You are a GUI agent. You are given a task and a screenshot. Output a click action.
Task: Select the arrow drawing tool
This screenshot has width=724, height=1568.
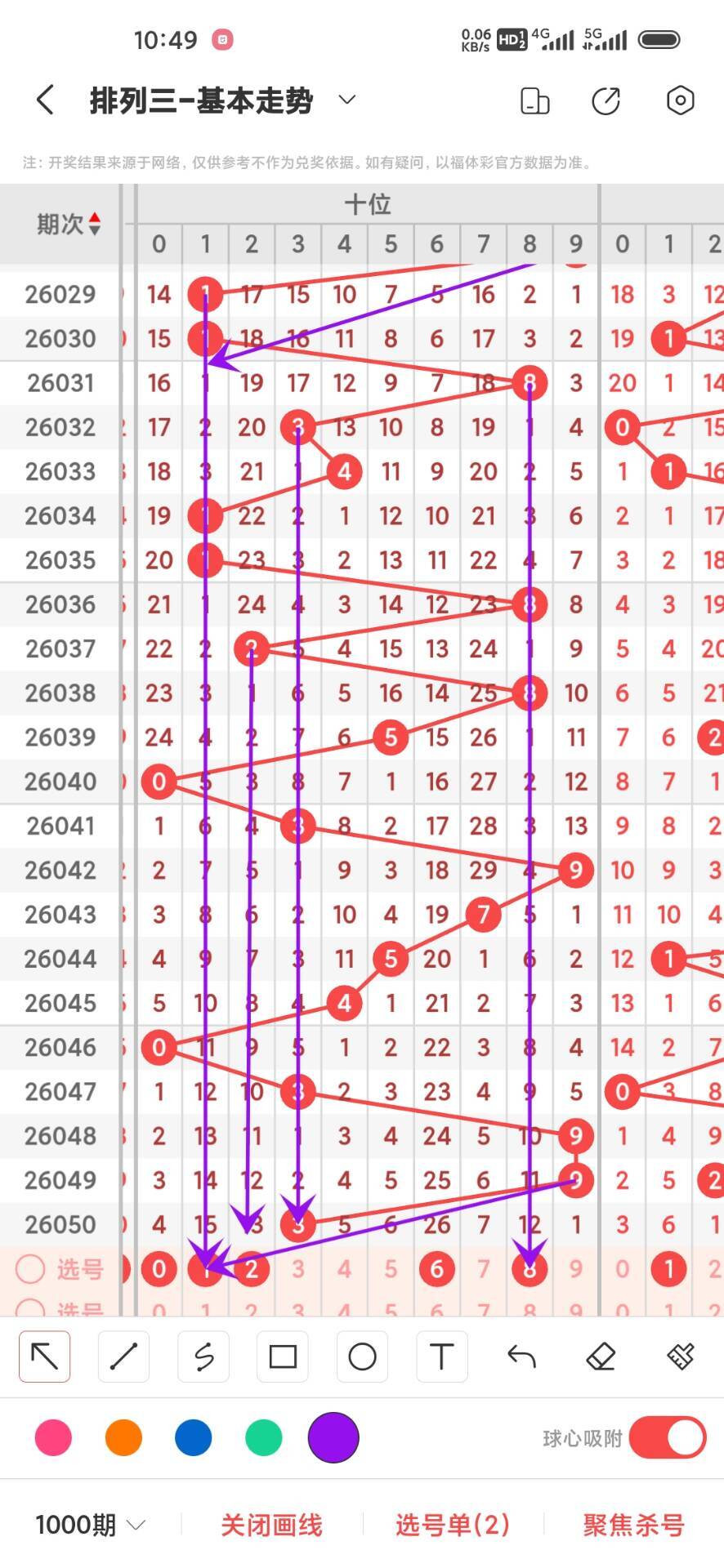(45, 1356)
